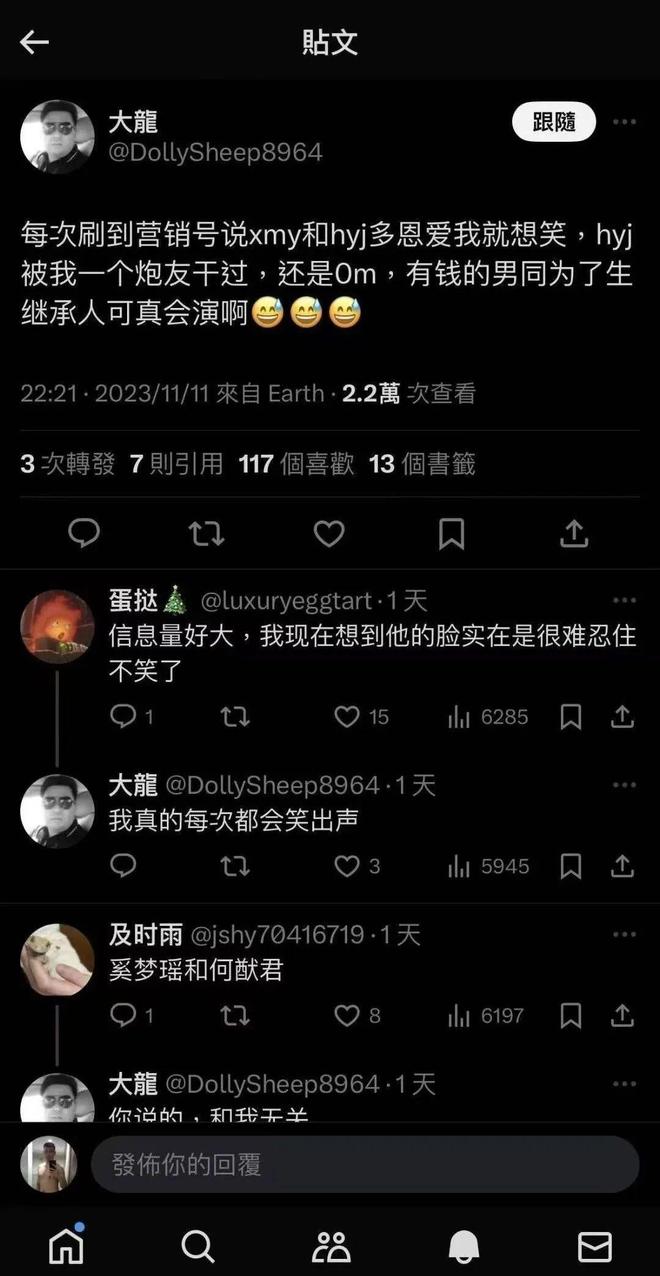Go back using the top-left arrow
660x1276 pixels.
[35, 41]
